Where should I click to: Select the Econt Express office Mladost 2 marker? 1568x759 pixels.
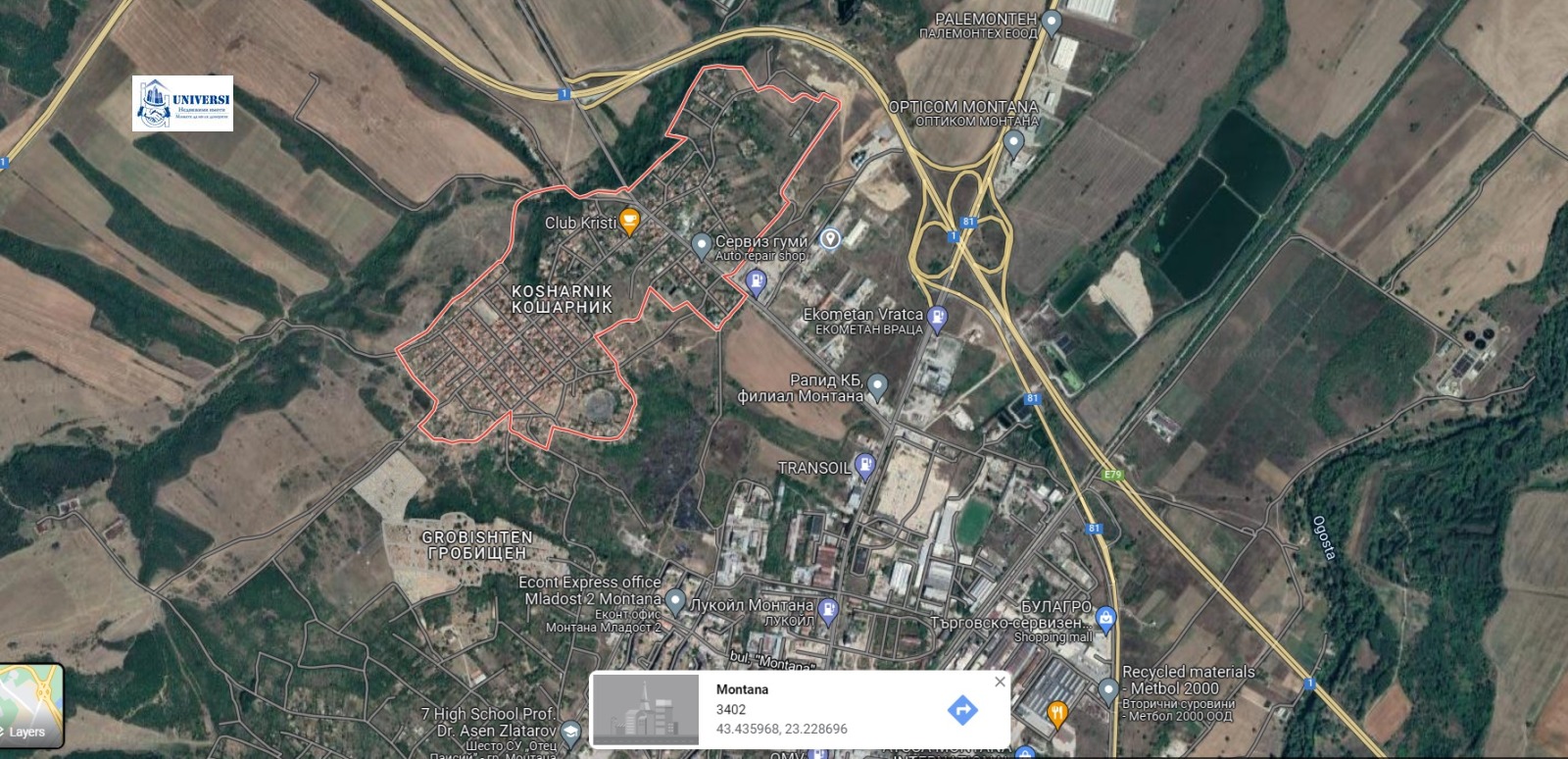coord(675,598)
